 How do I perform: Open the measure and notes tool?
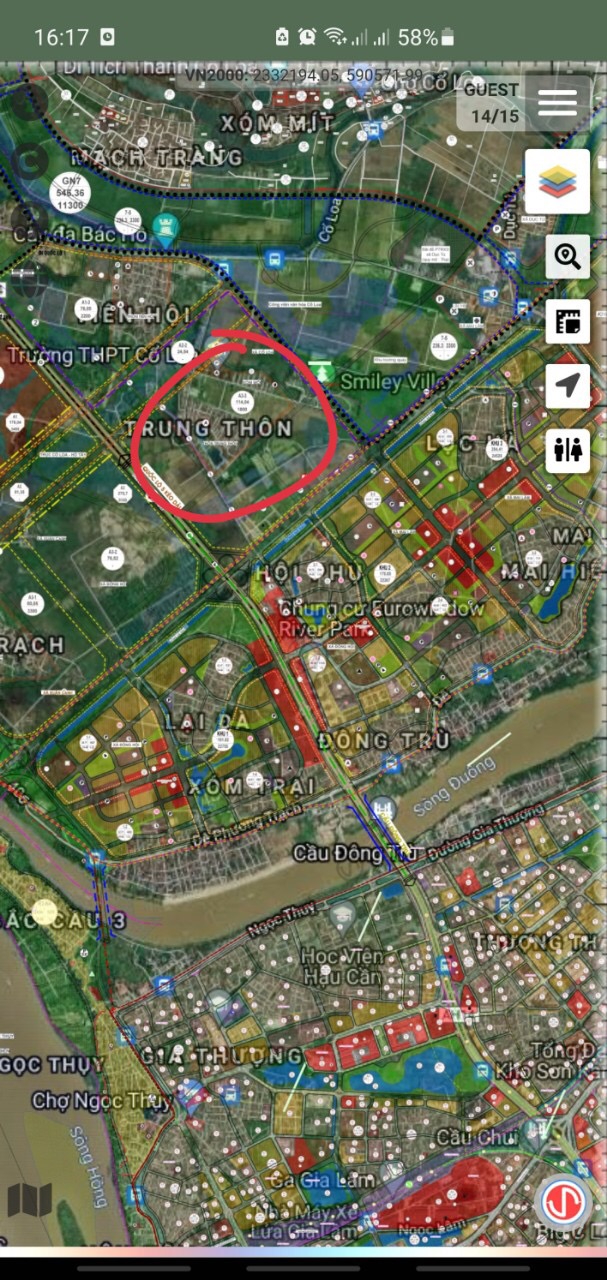click(x=567, y=322)
